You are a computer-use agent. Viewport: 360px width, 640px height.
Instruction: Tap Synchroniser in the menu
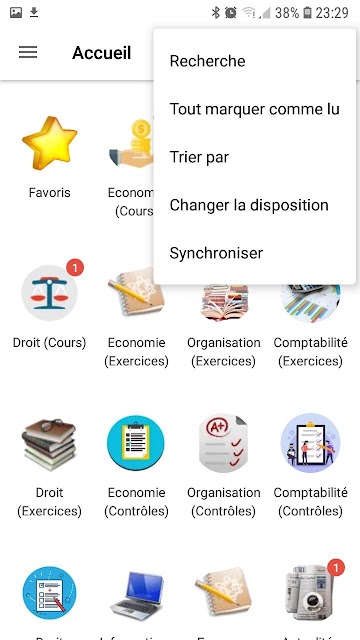(x=255, y=253)
